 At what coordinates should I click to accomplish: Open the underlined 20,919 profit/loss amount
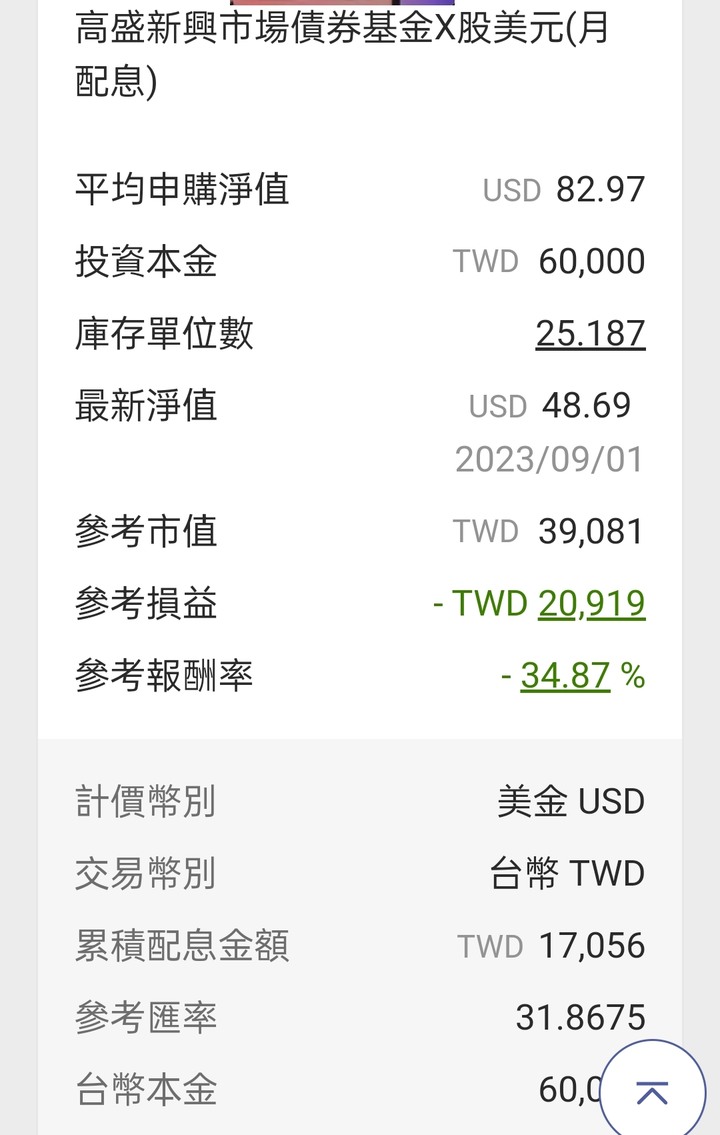click(x=591, y=604)
